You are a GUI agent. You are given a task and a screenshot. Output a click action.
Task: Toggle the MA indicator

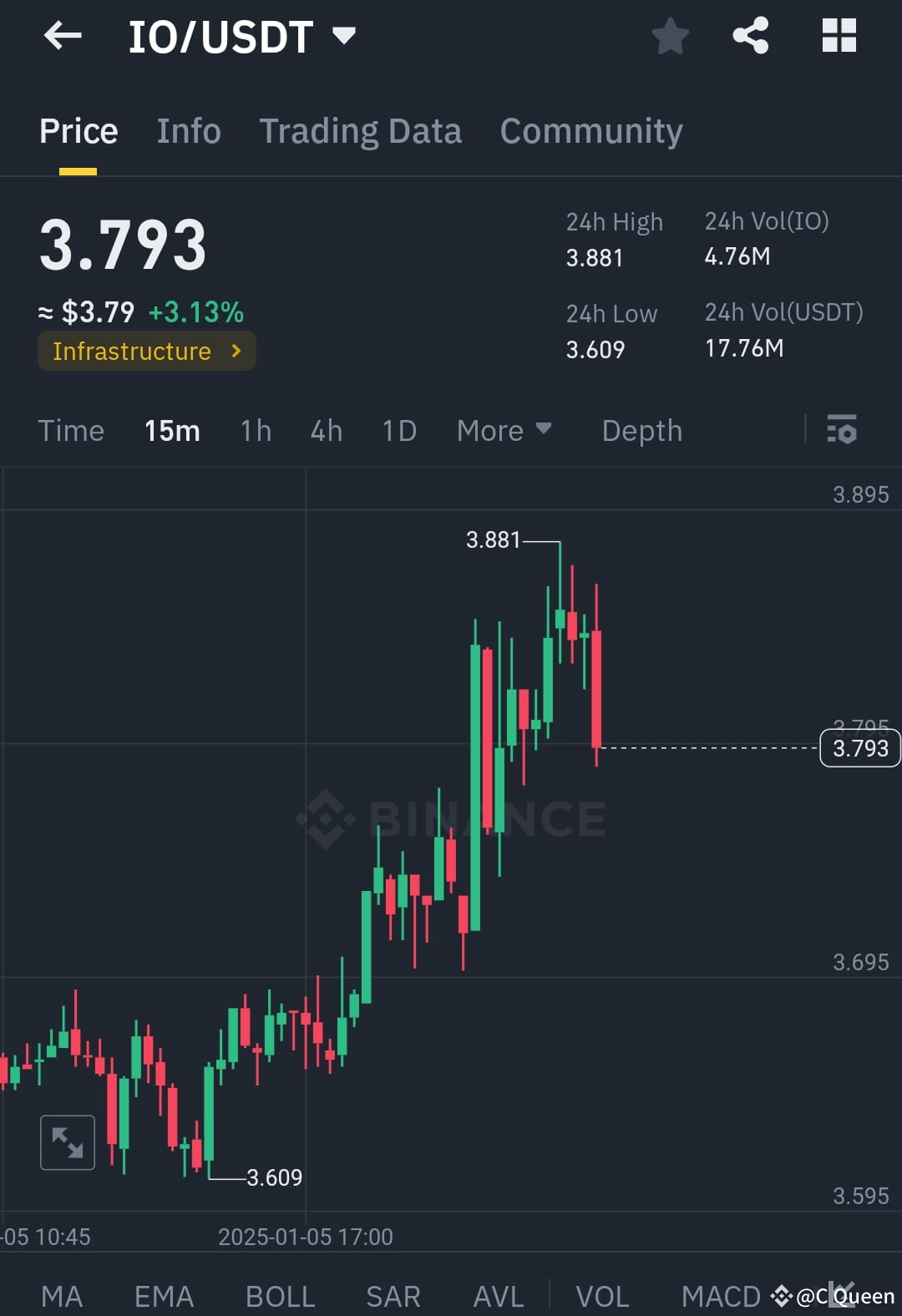click(63, 1296)
